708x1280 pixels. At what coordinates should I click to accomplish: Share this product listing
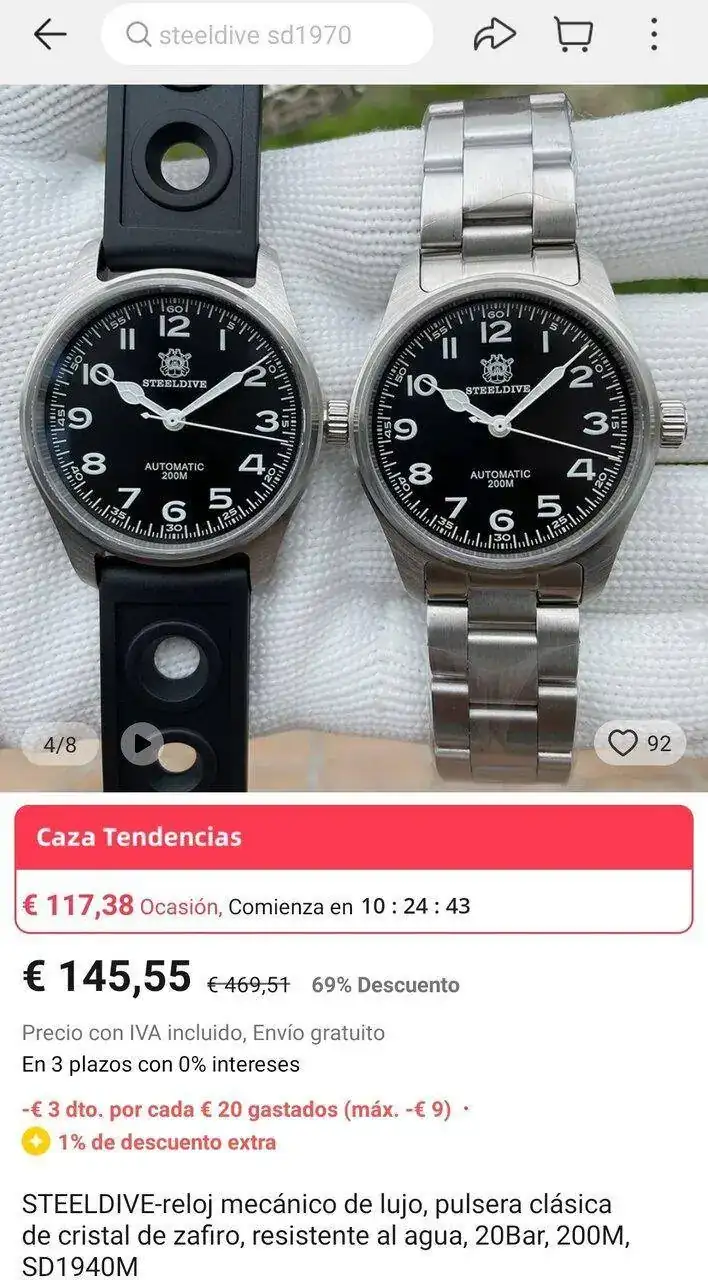(494, 35)
